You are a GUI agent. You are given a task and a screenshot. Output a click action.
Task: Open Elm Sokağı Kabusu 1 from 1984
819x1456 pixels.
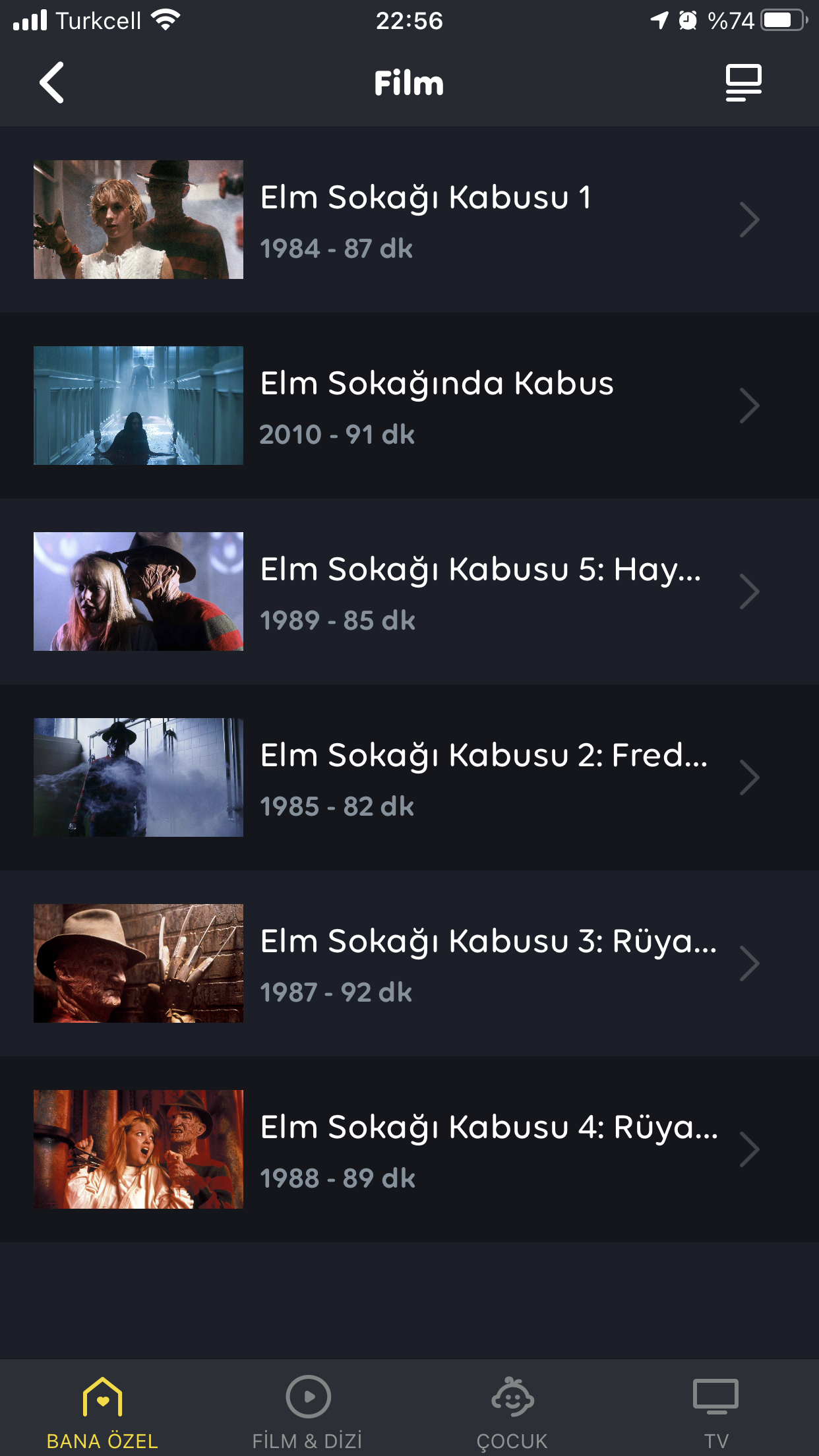click(409, 220)
